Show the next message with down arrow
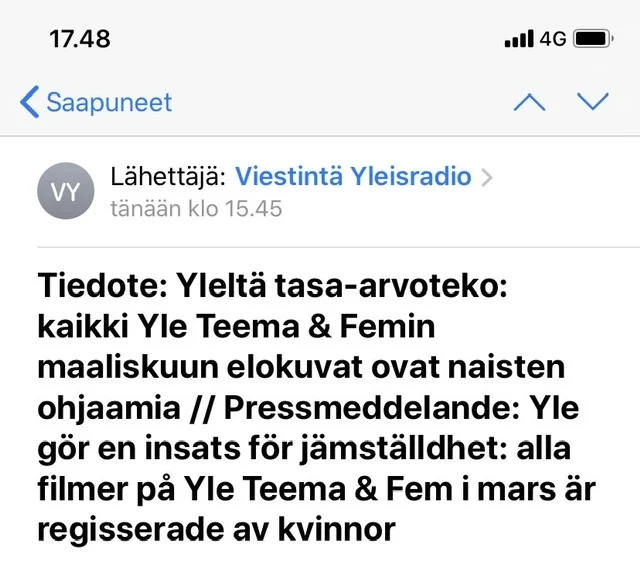The height and width of the screenshot is (580, 640). pyautogui.click(x=592, y=102)
